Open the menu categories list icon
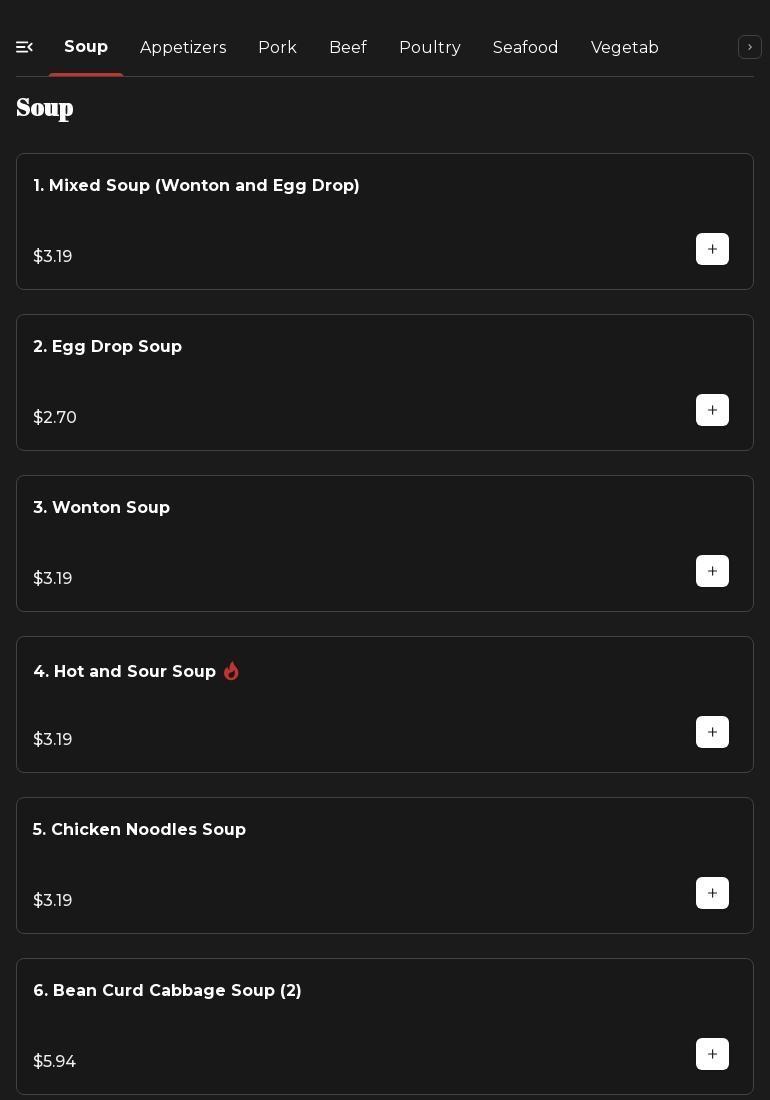 [25, 47]
